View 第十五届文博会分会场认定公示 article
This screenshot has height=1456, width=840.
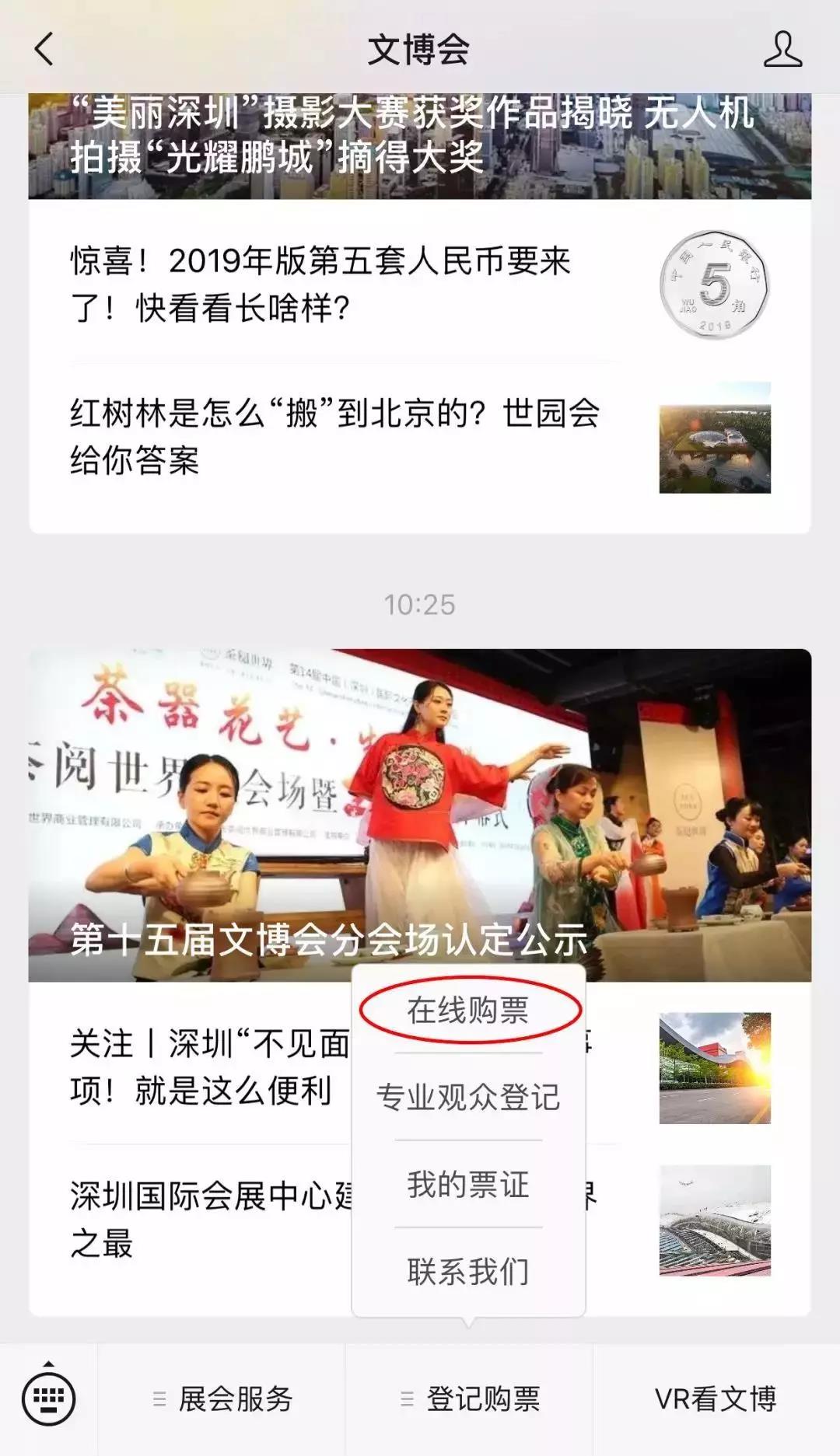click(x=419, y=815)
